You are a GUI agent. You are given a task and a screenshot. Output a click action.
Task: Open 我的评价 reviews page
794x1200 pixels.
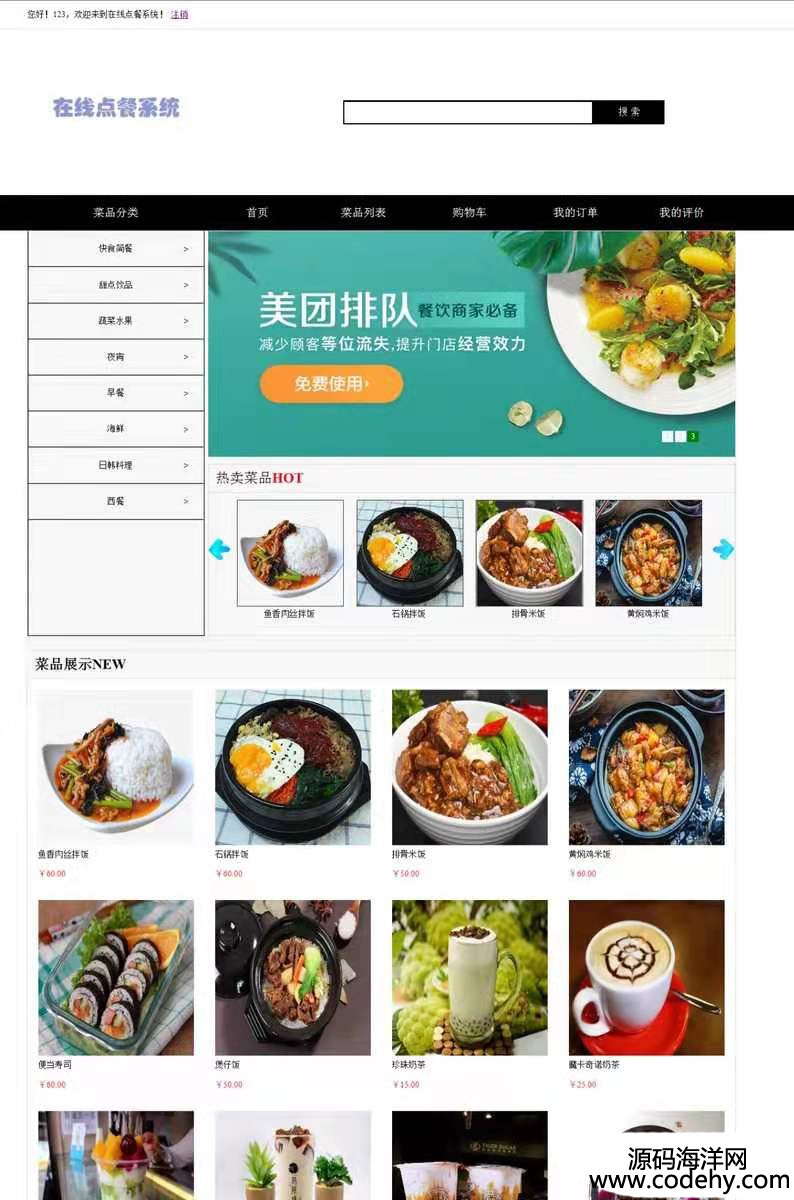pyautogui.click(x=681, y=213)
